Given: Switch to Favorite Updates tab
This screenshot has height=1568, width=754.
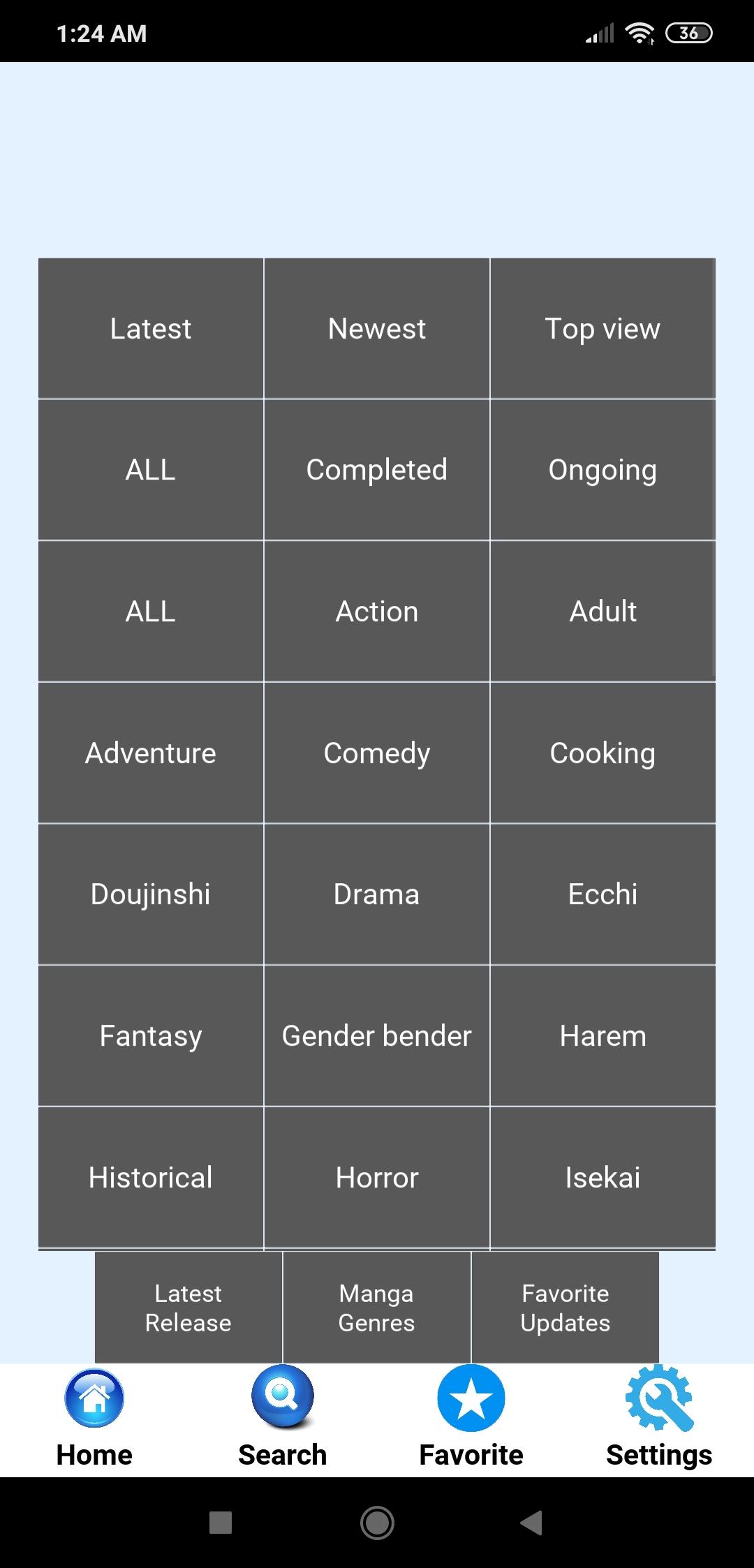Looking at the screenshot, I should [x=565, y=1308].
